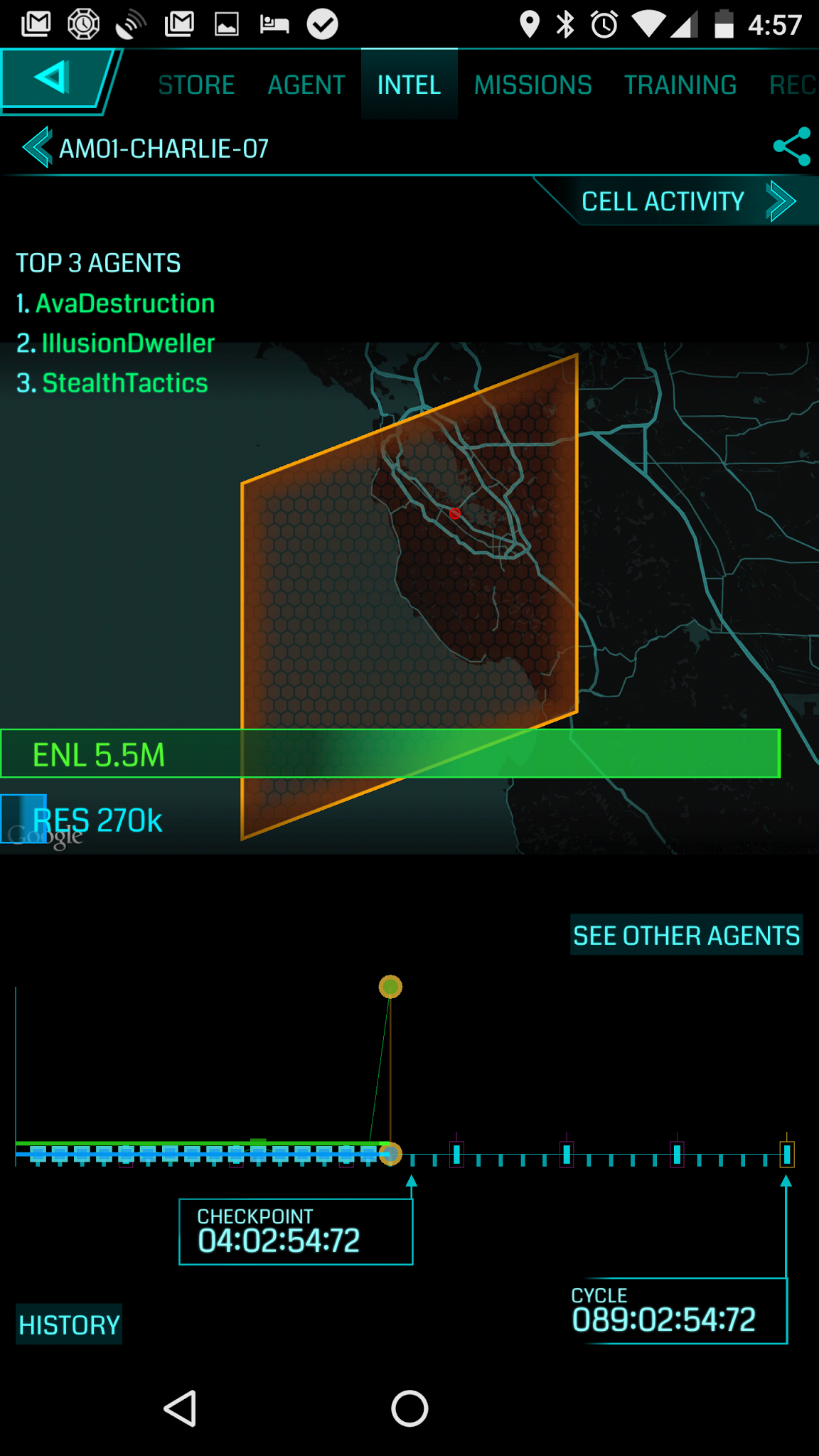Screen dimensions: 819x1456
Task: Tap the system back button
Action: [181, 1408]
